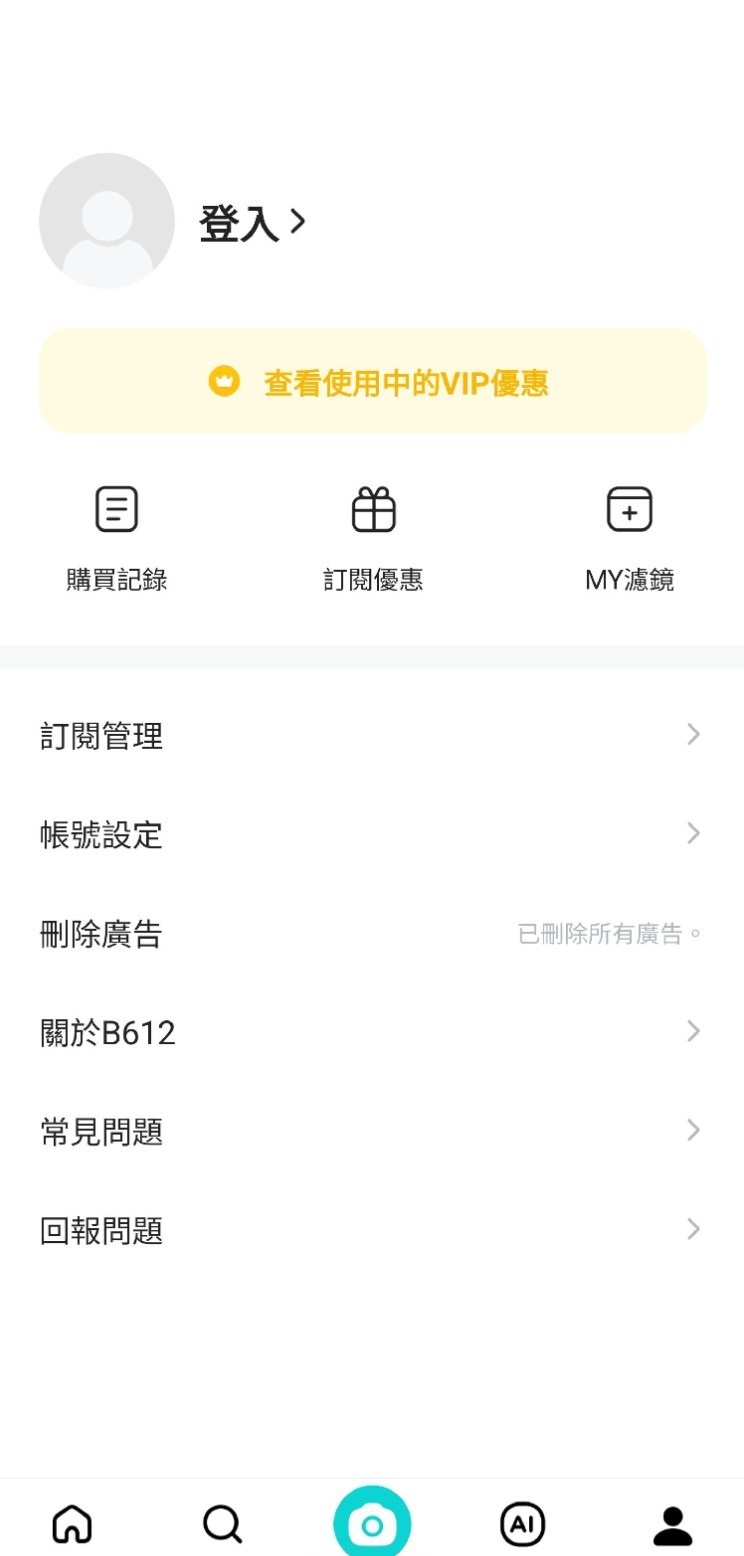Screen dimensions: 744x1556
Task: Open 回報問題 report a problem
Action: pyautogui.click(x=372, y=1229)
